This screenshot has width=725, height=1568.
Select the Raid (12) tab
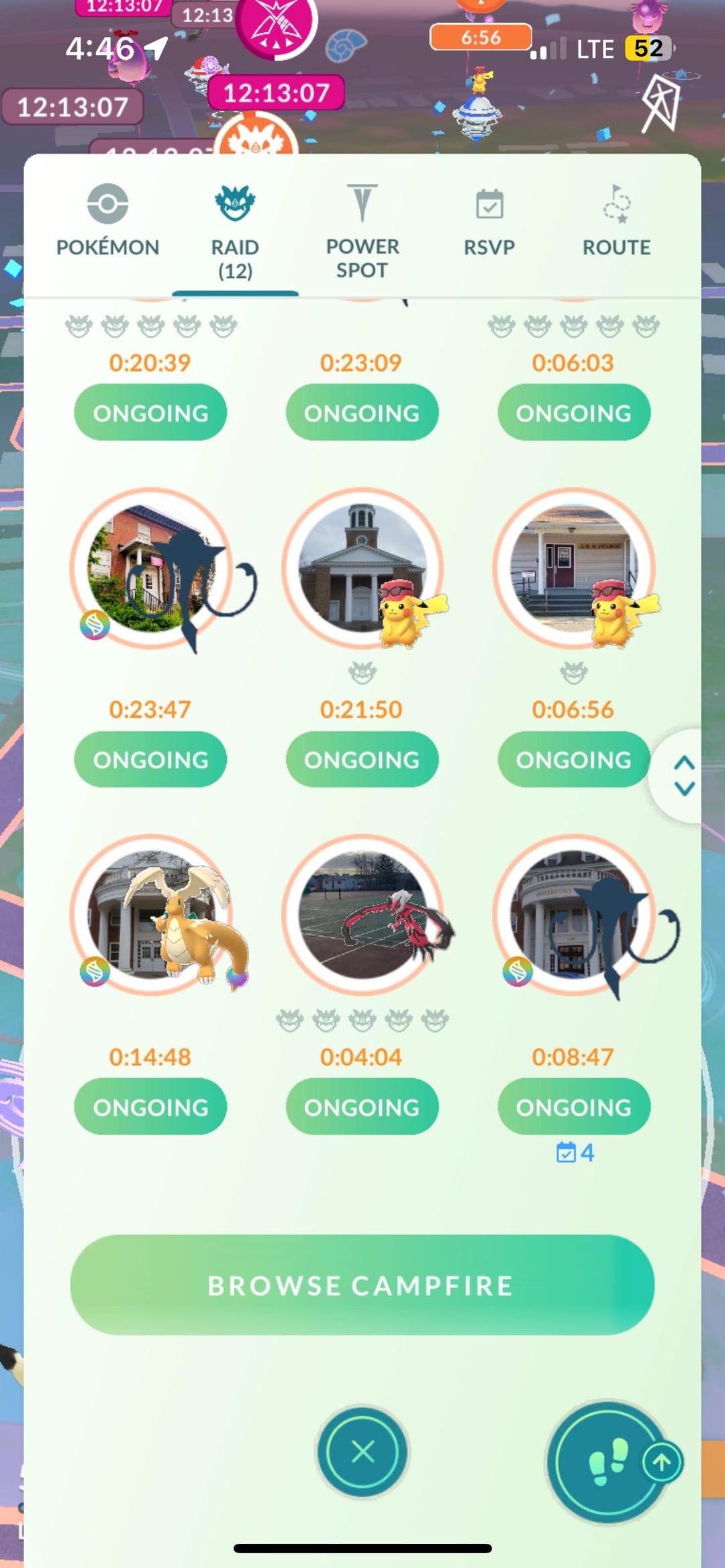tap(234, 231)
